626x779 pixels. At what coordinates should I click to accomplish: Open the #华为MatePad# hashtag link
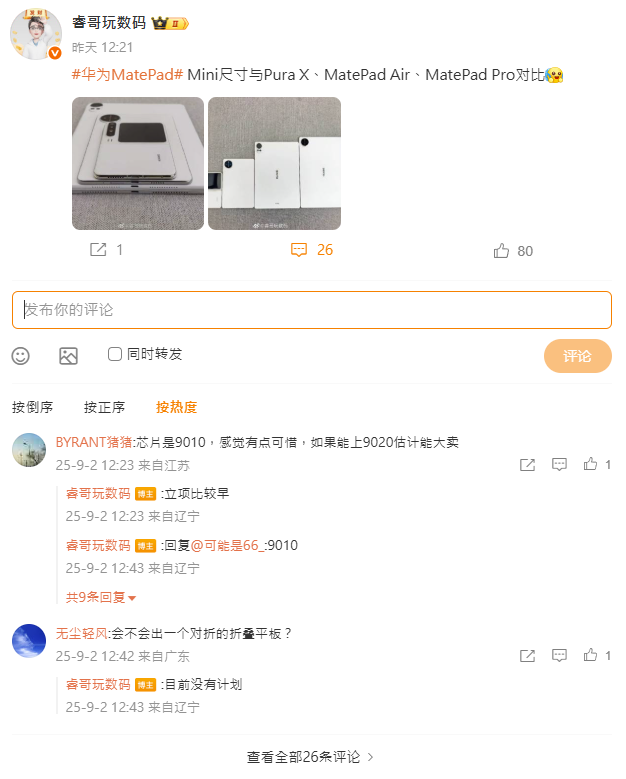tap(127, 75)
